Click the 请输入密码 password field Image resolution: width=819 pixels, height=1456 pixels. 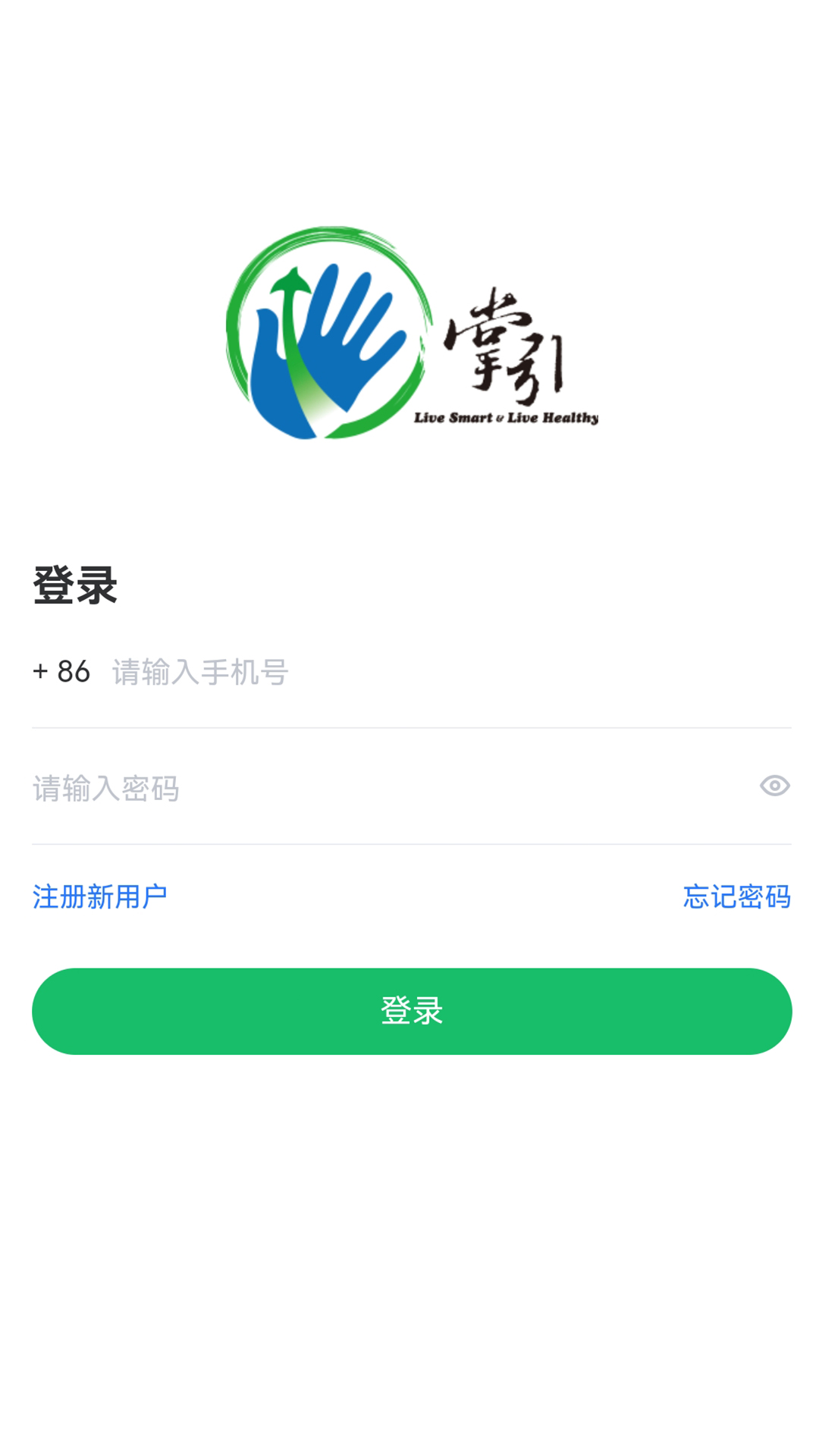click(x=303, y=789)
